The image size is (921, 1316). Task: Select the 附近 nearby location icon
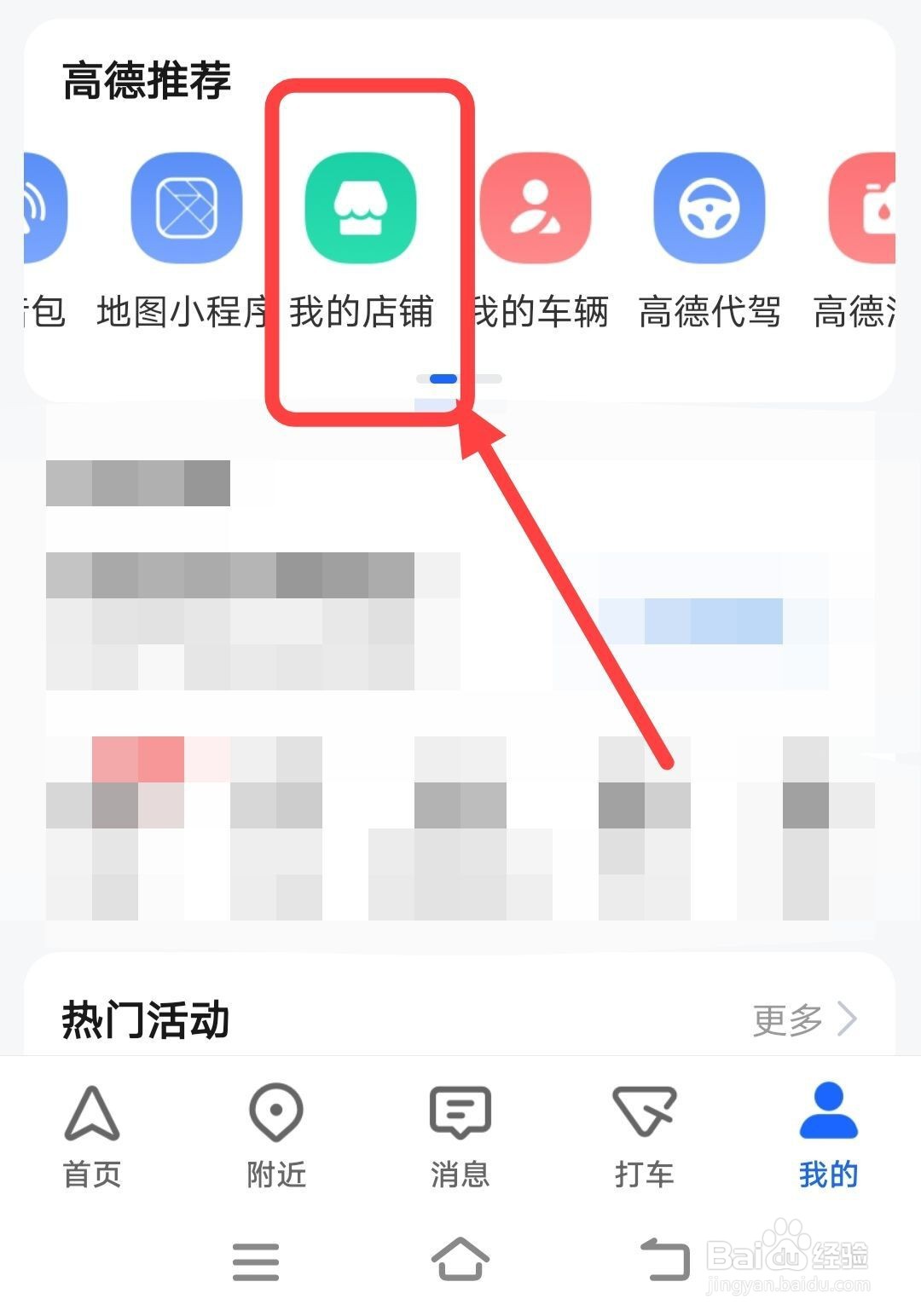pyautogui.click(x=275, y=1112)
